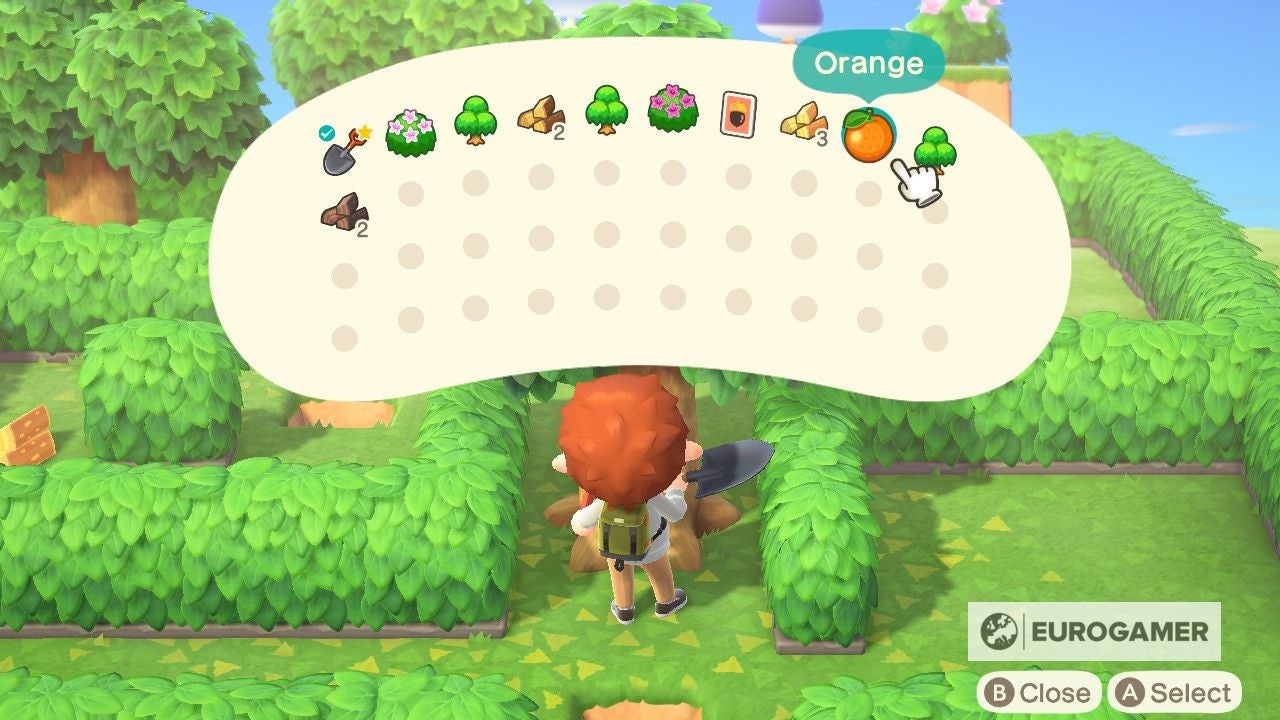Select the dark hardwood stack of 2
This screenshot has height=720, width=1280.
point(344,212)
